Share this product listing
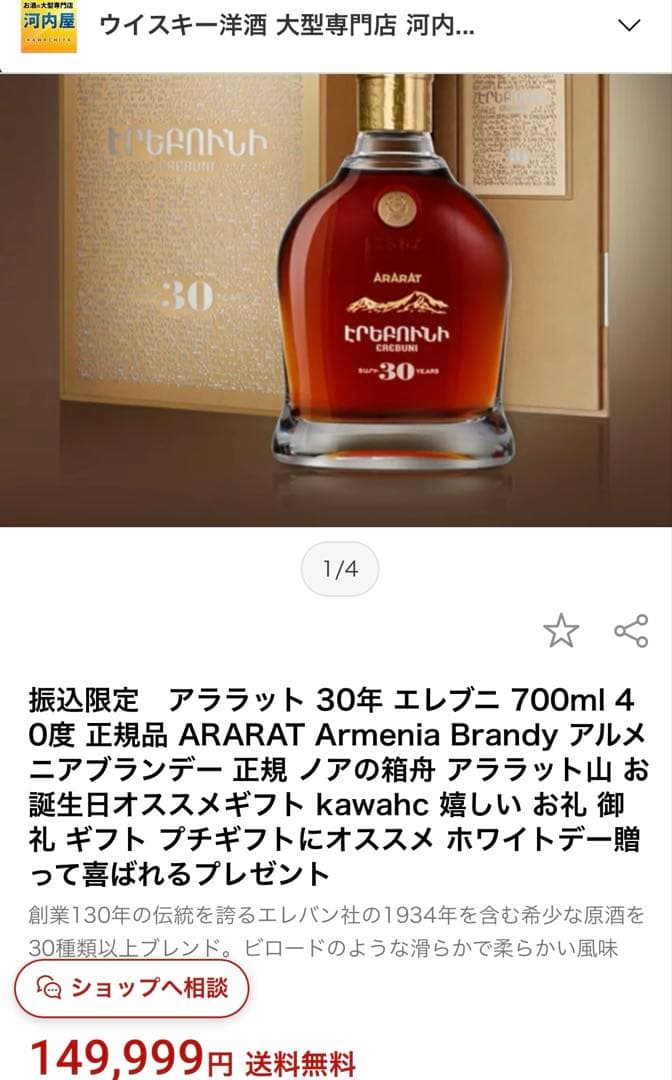 631,631
